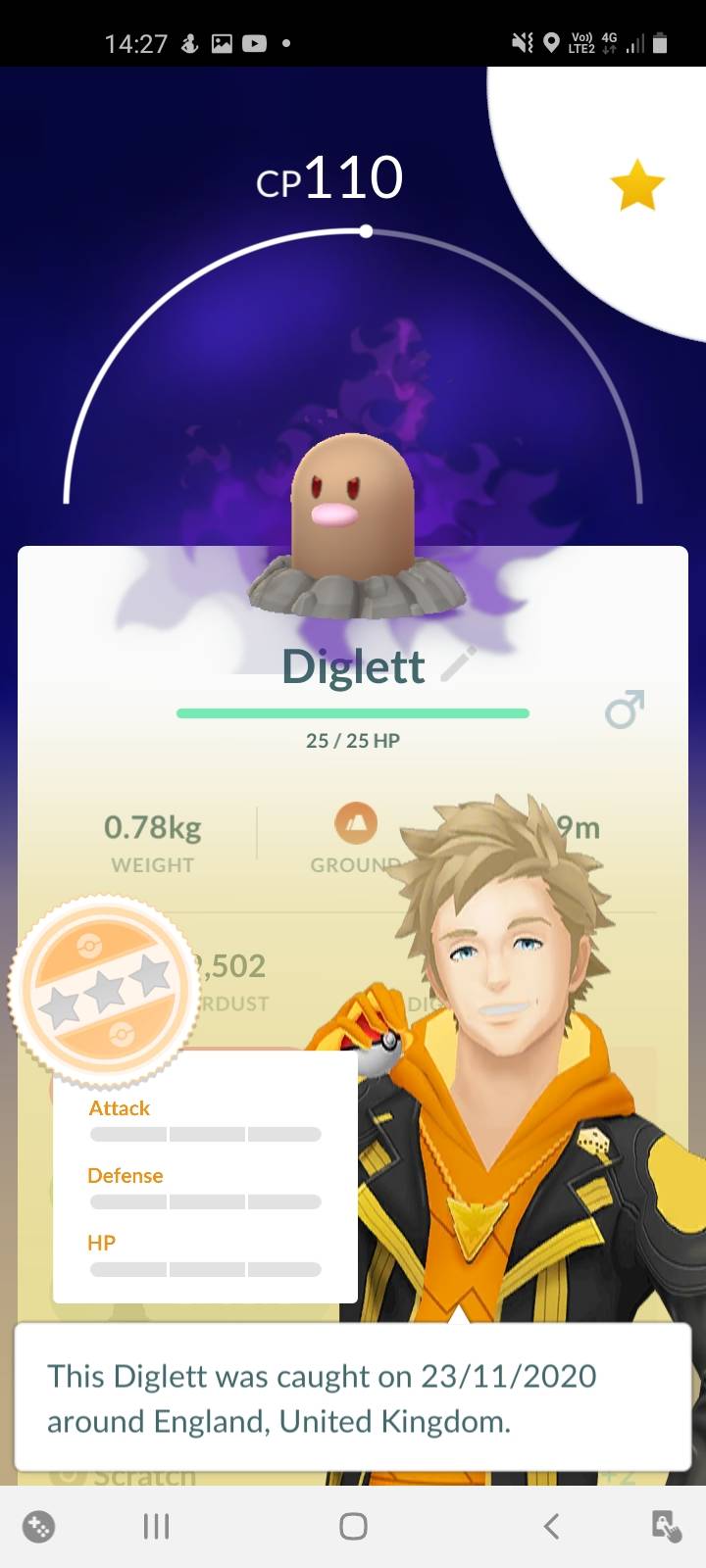Tap the YouTube icon in the status bar
The width and height of the screenshot is (706, 1568).
coord(254,43)
